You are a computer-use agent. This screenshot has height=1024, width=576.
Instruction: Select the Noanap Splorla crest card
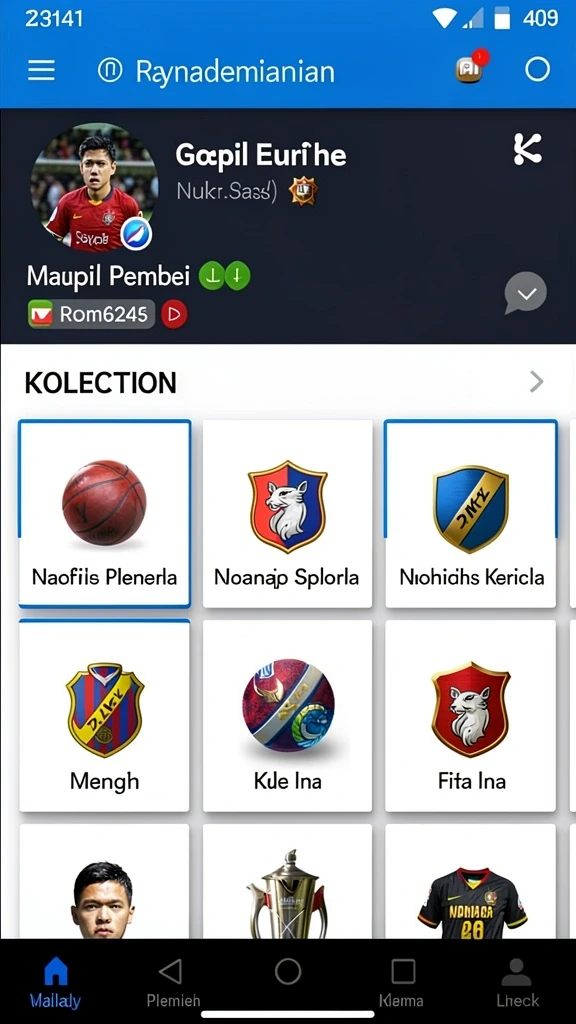click(x=287, y=513)
